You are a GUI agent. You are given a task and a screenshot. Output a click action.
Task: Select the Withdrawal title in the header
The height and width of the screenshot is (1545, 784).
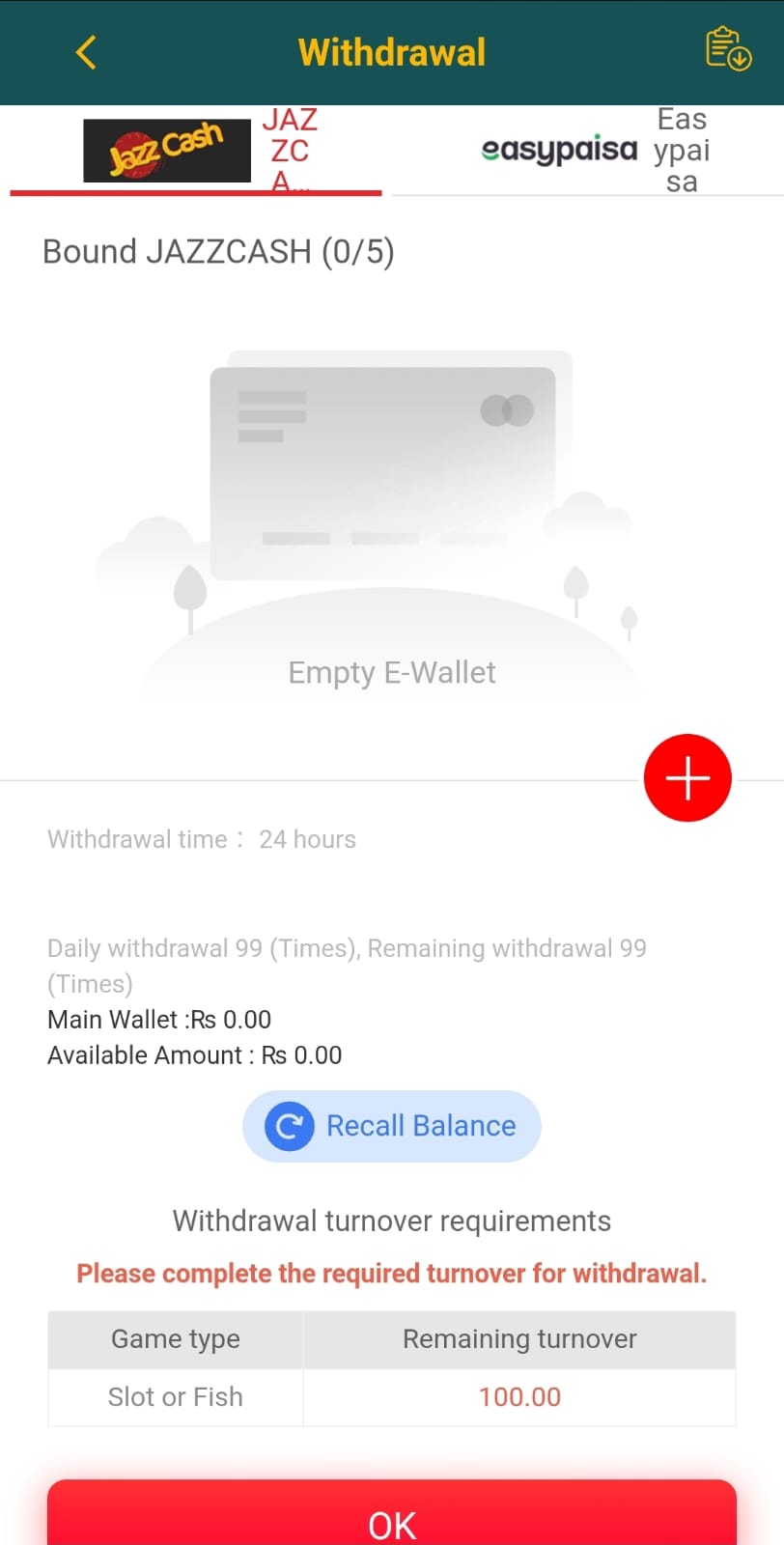pyautogui.click(x=391, y=51)
